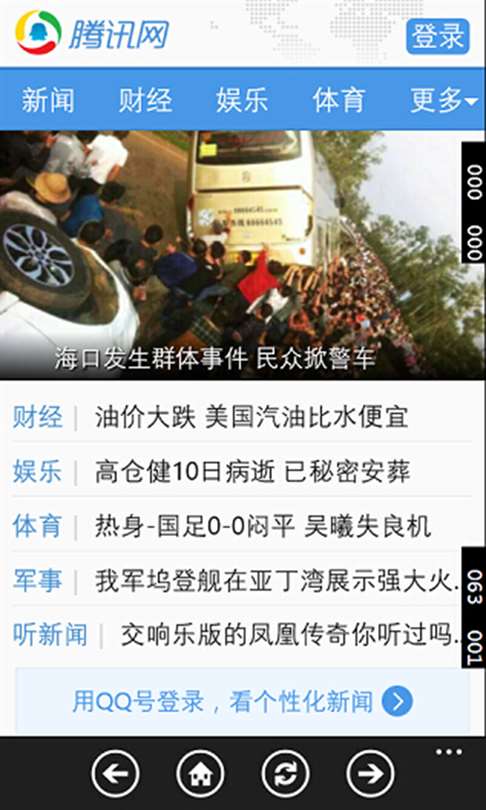Tap the 登录 login button
Viewport: 486px width, 810px height.
437,37
